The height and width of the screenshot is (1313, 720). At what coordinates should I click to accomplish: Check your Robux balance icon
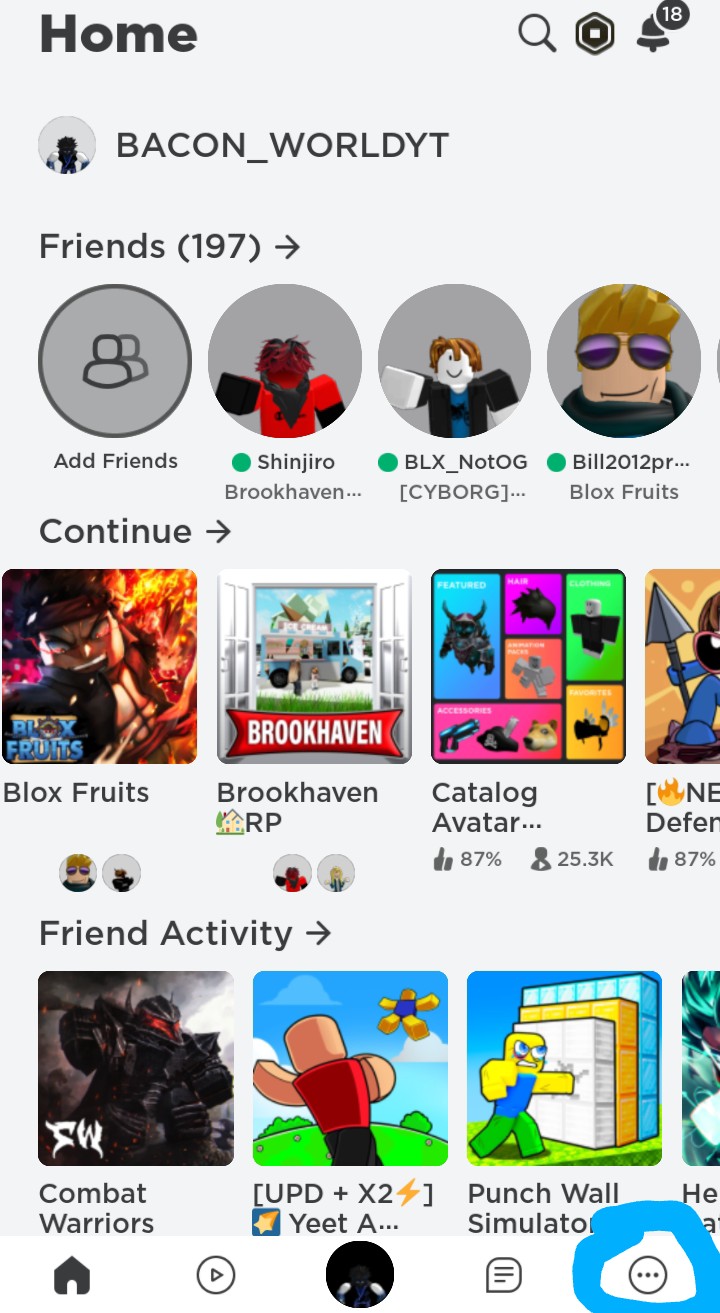click(595, 33)
